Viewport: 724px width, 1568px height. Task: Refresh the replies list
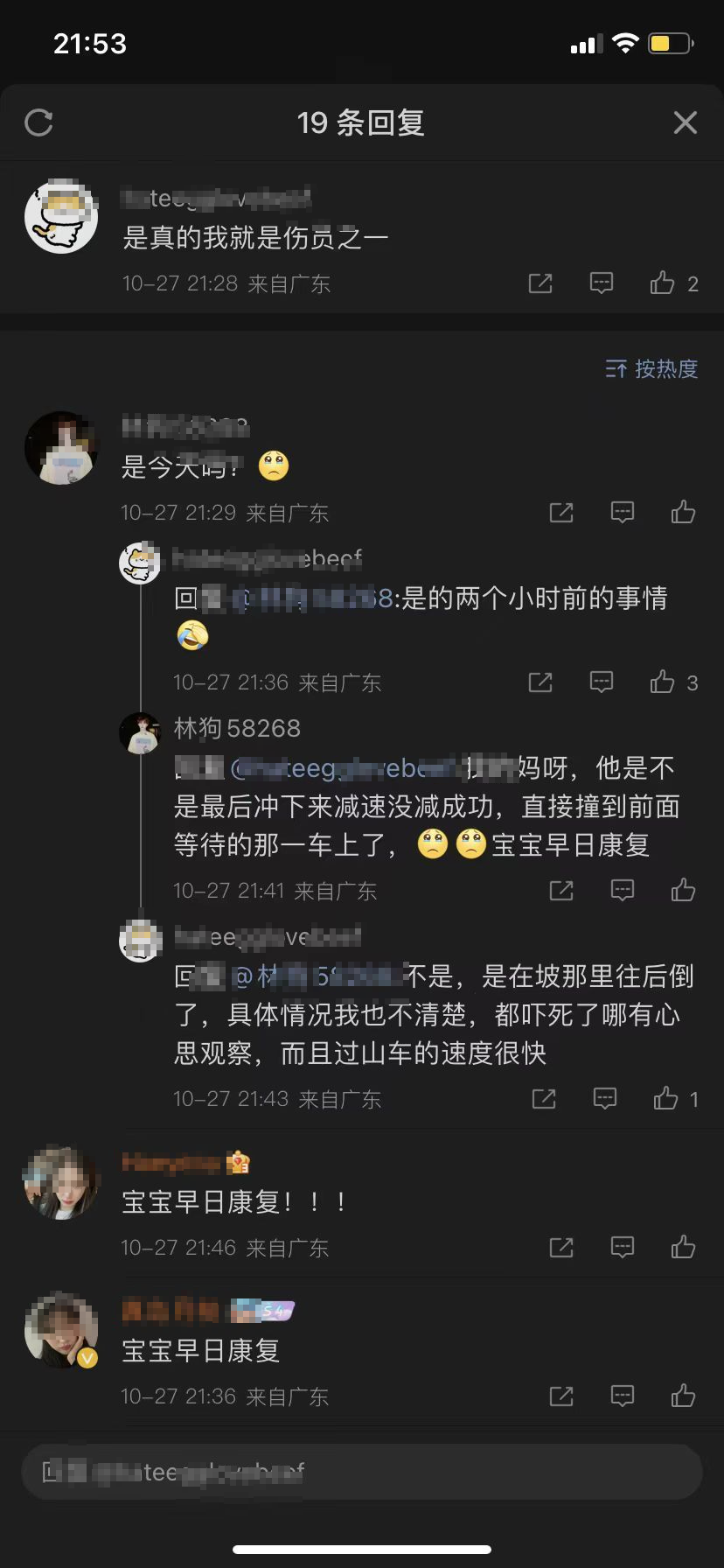[39, 122]
